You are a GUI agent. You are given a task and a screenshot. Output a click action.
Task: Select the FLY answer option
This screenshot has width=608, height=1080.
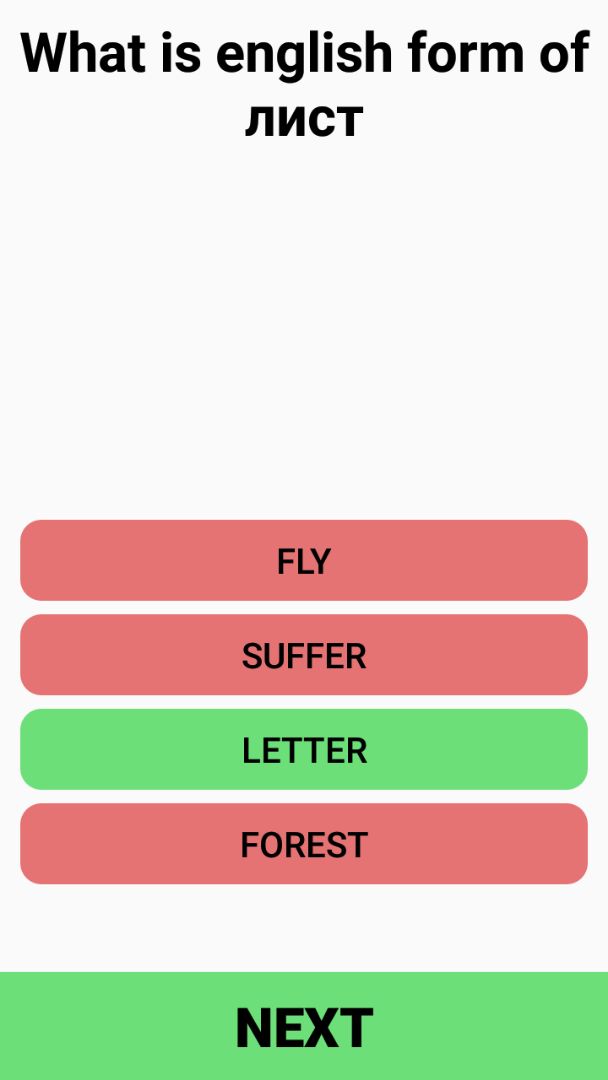pyautogui.click(x=304, y=560)
